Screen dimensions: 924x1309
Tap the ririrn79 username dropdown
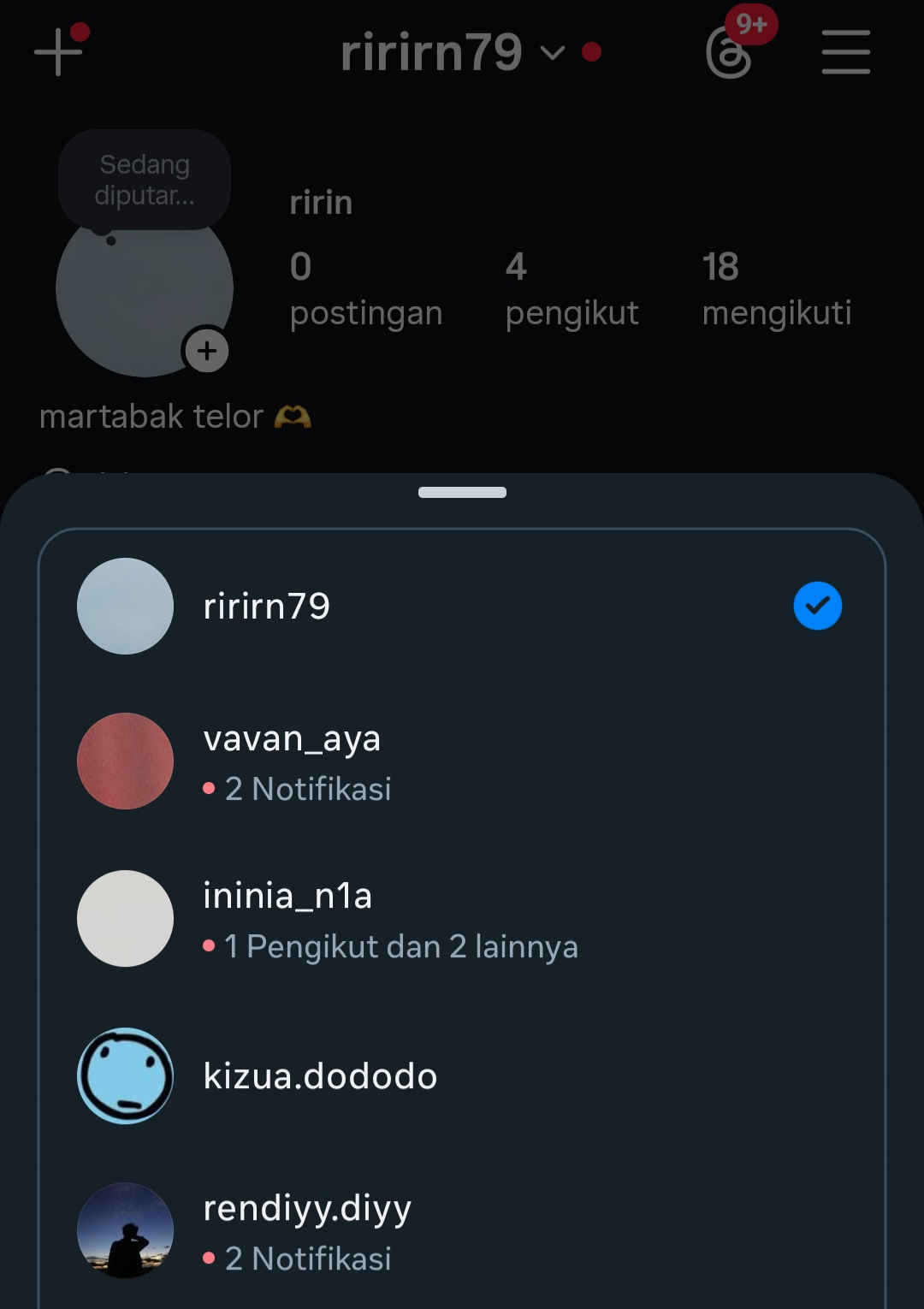pyautogui.click(x=452, y=53)
